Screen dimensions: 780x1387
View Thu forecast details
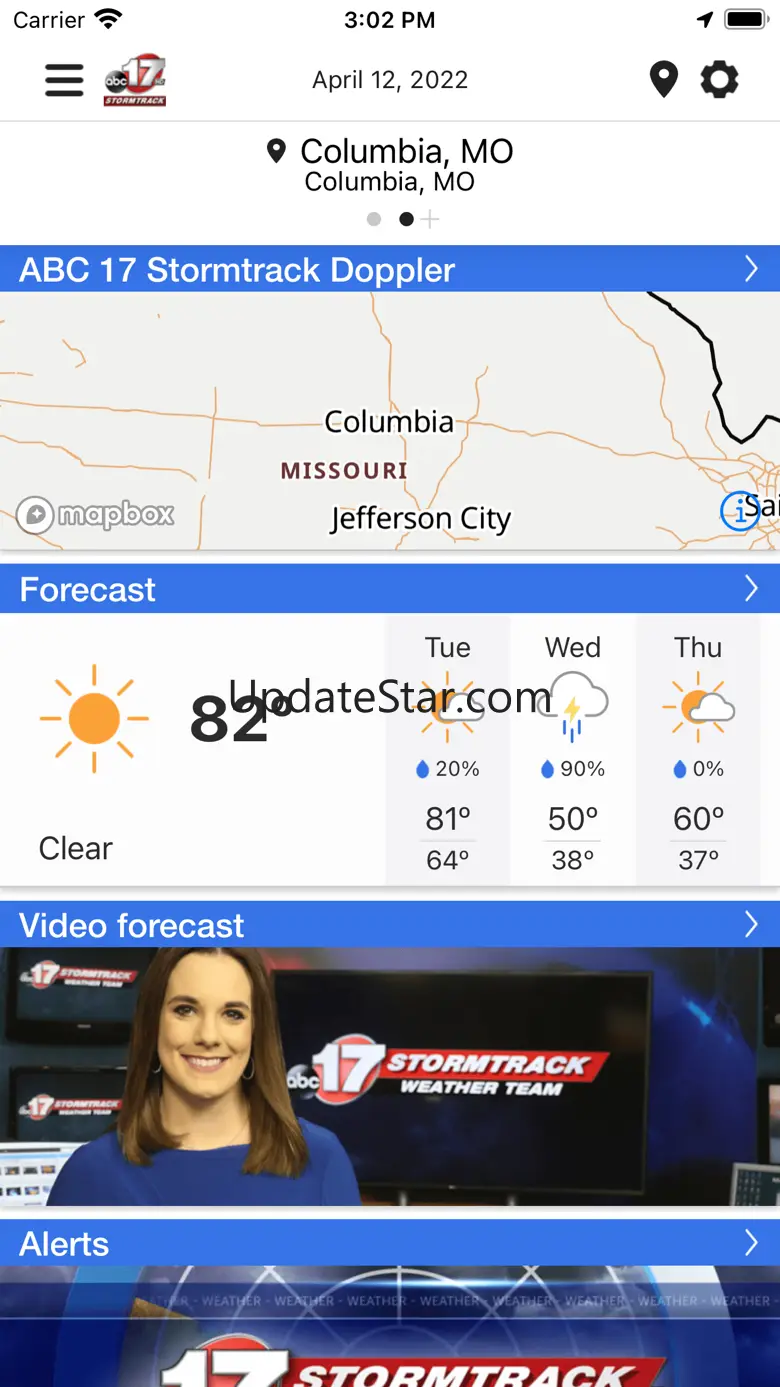pos(698,750)
